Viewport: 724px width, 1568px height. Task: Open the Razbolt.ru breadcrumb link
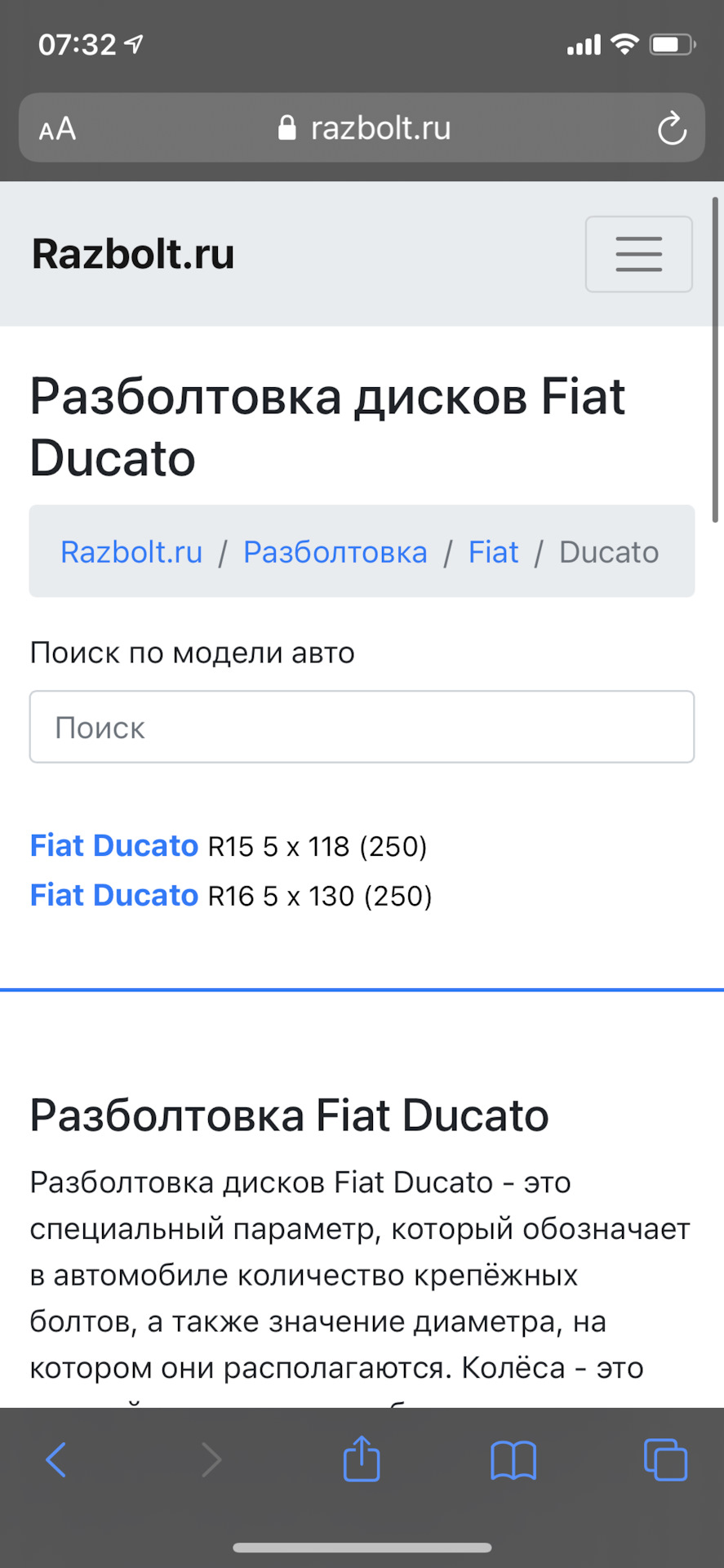[x=131, y=552]
